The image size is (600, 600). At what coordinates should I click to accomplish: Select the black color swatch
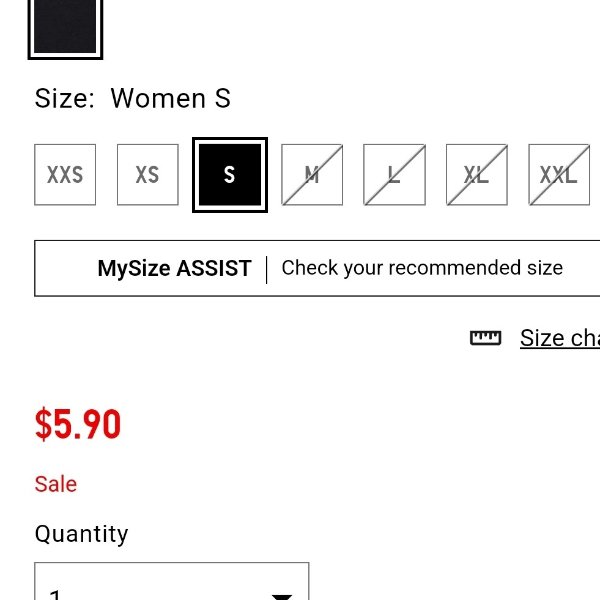click(65, 26)
